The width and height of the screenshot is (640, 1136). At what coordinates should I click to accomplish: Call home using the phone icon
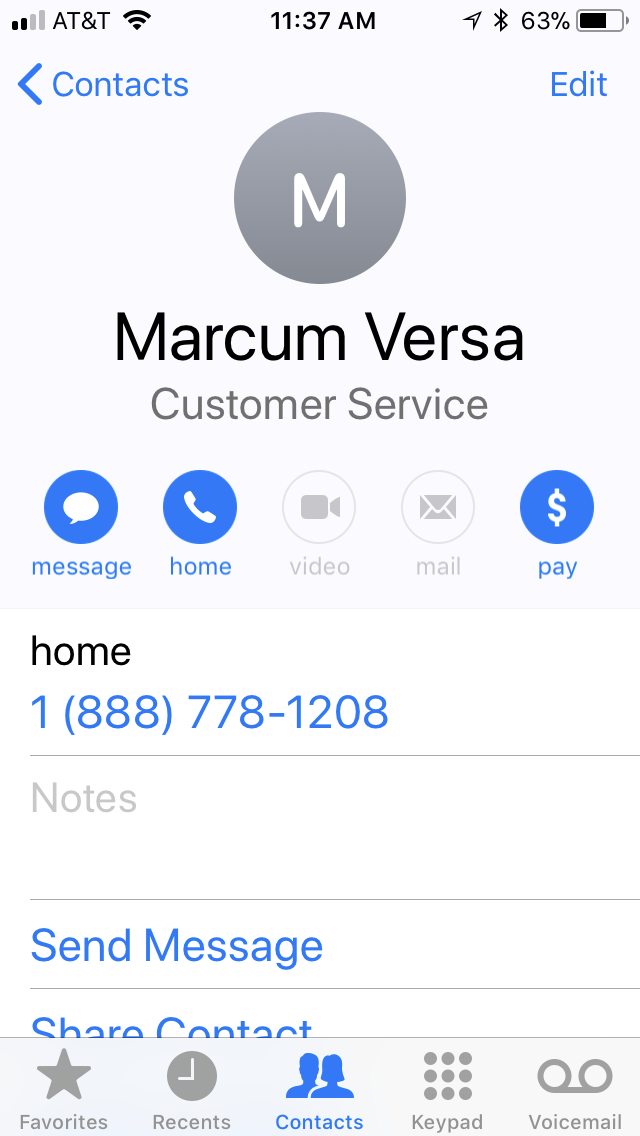(x=200, y=507)
